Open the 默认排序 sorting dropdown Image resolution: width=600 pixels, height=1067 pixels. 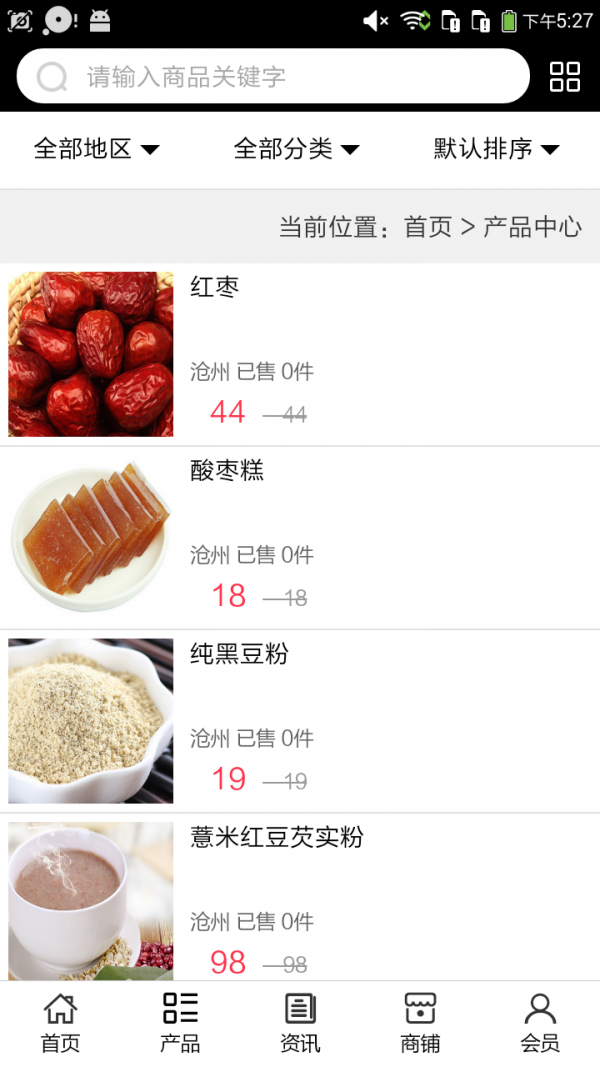[x=496, y=149]
